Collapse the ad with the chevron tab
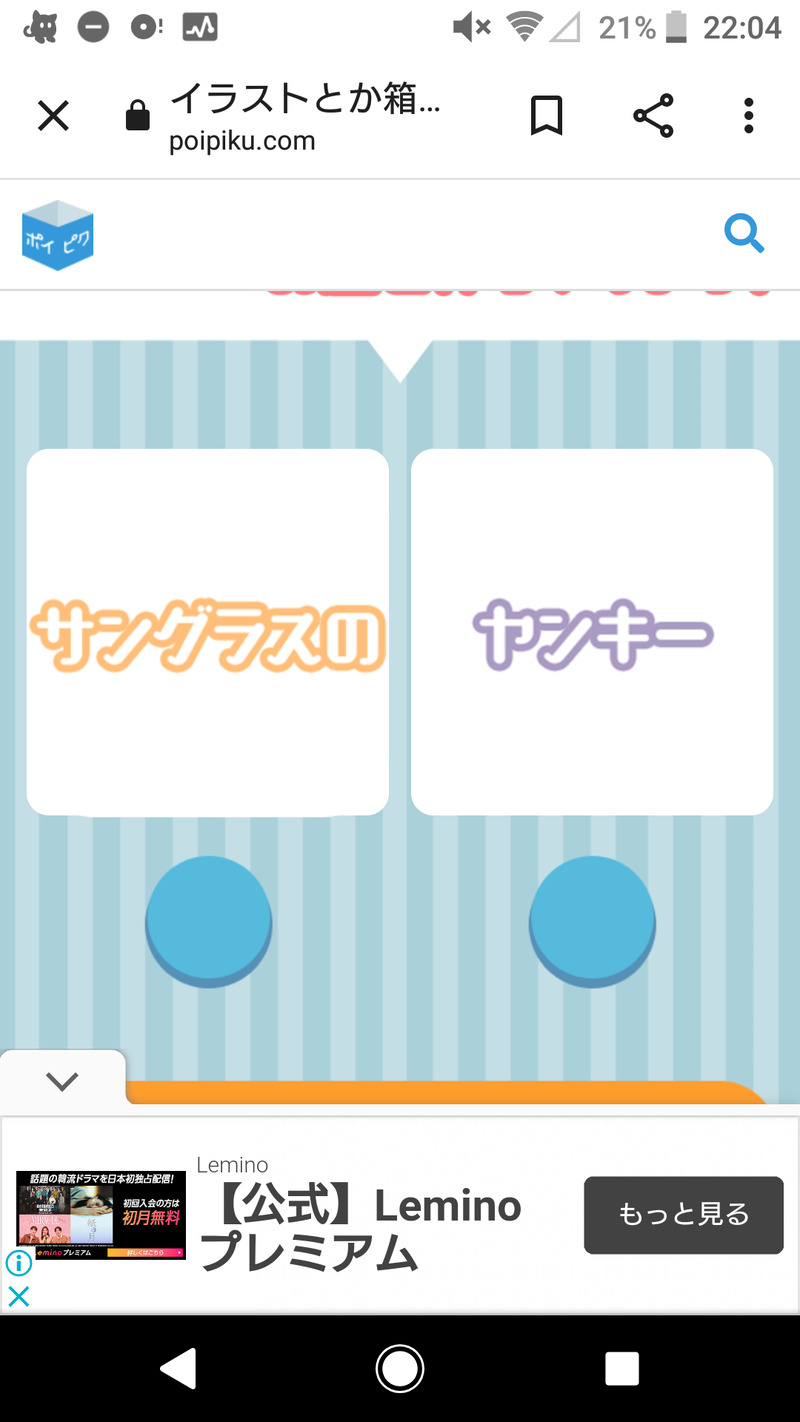The image size is (800, 1422). [62, 1081]
